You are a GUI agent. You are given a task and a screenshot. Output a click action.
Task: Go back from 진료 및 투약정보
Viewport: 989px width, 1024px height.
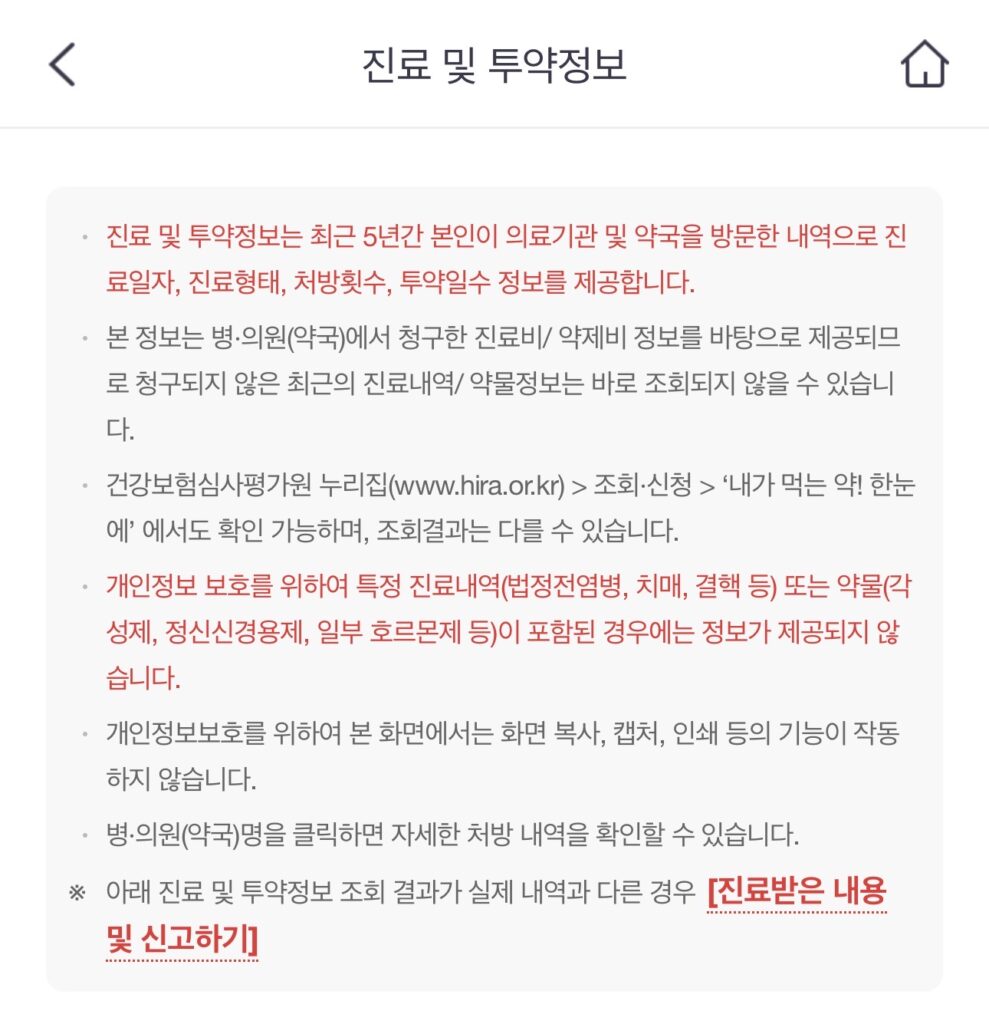pyautogui.click(x=62, y=65)
